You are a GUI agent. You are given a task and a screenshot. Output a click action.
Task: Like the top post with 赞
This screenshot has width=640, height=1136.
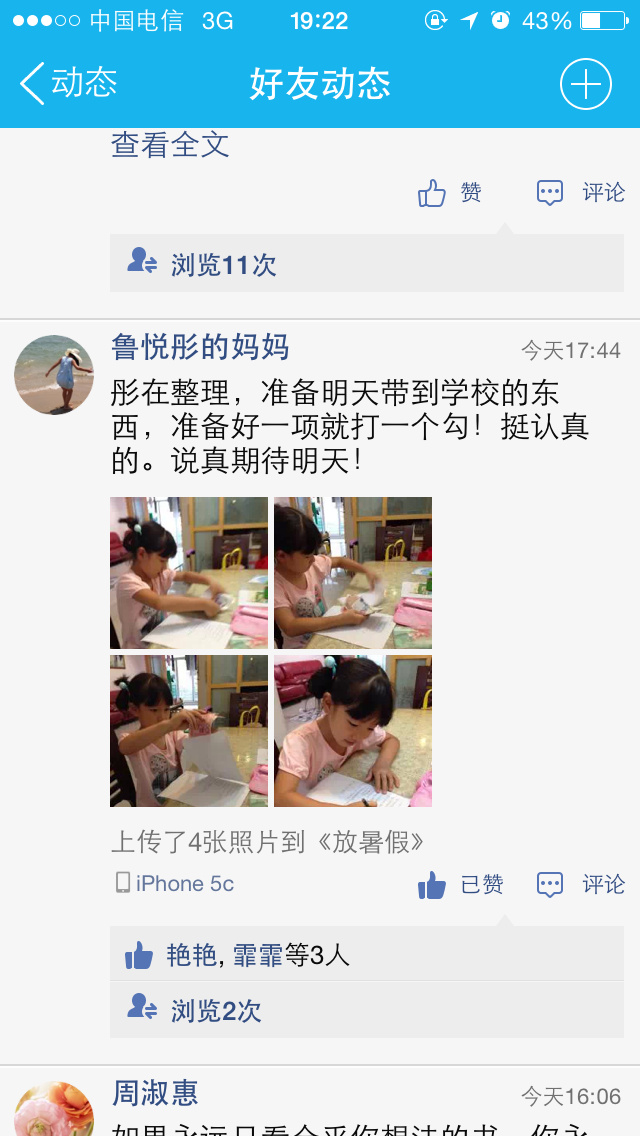451,193
